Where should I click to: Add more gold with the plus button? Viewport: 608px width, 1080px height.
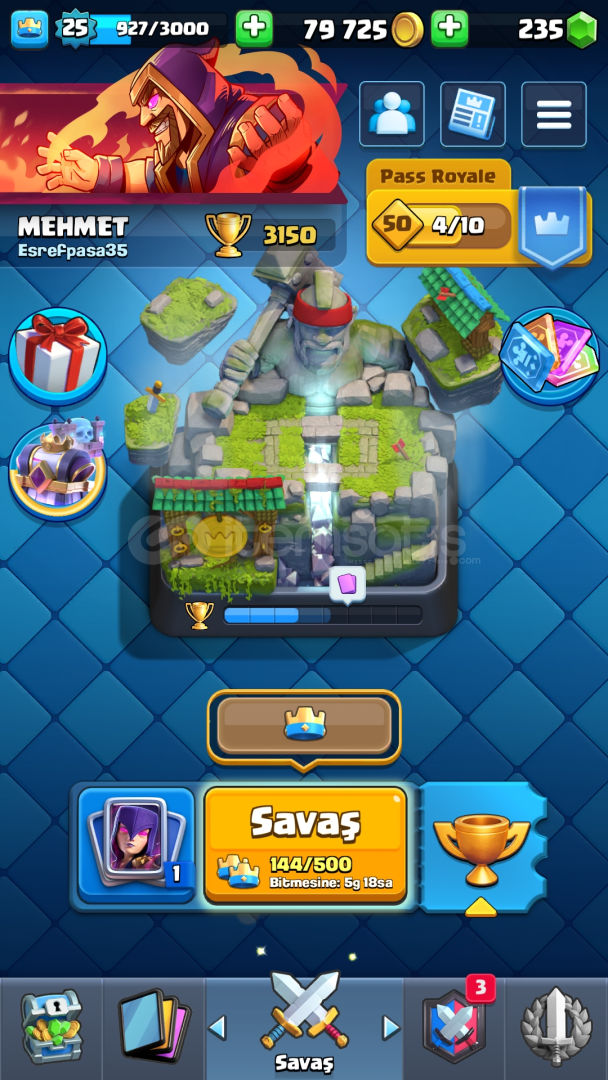click(450, 29)
